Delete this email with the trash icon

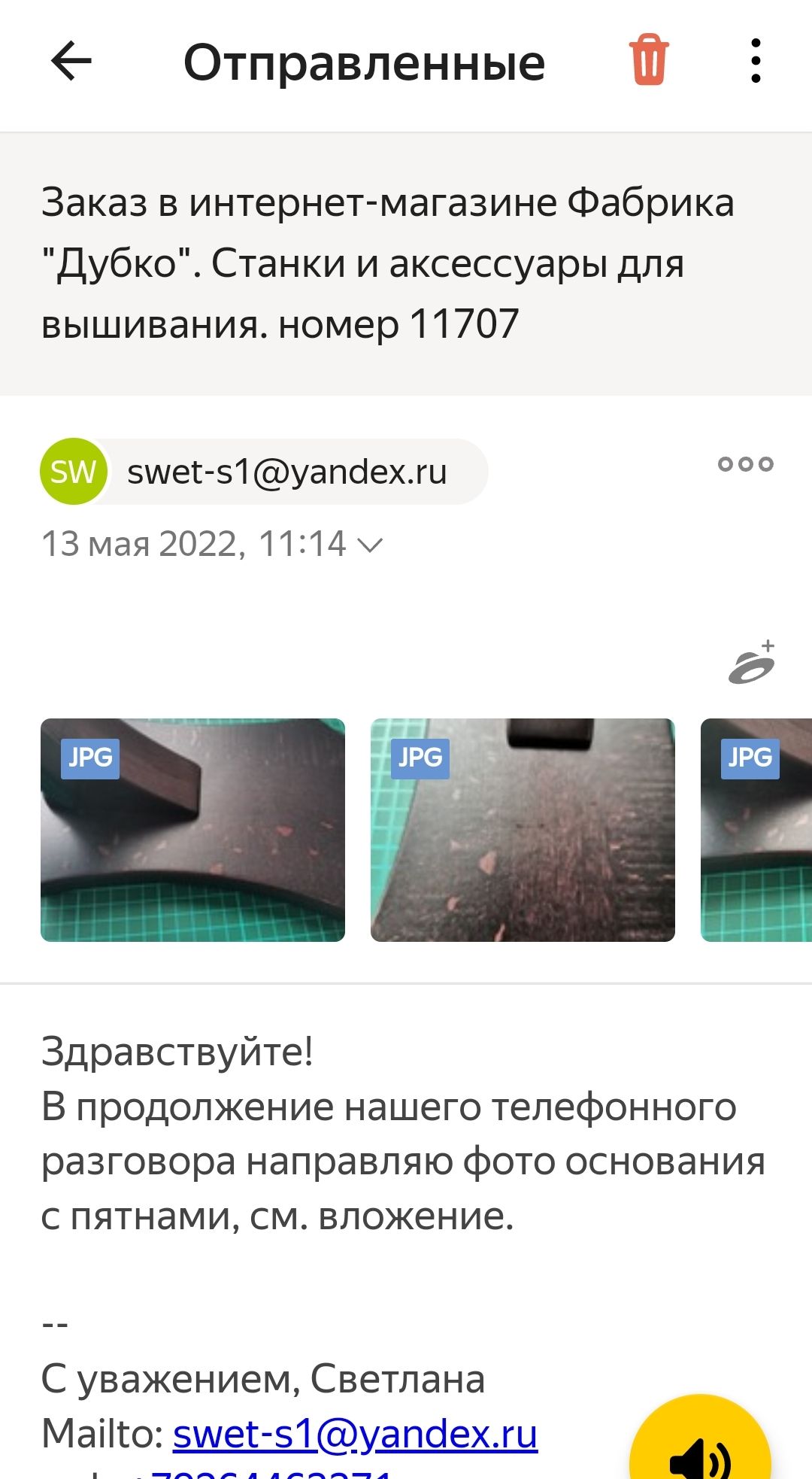tap(649, 60)
